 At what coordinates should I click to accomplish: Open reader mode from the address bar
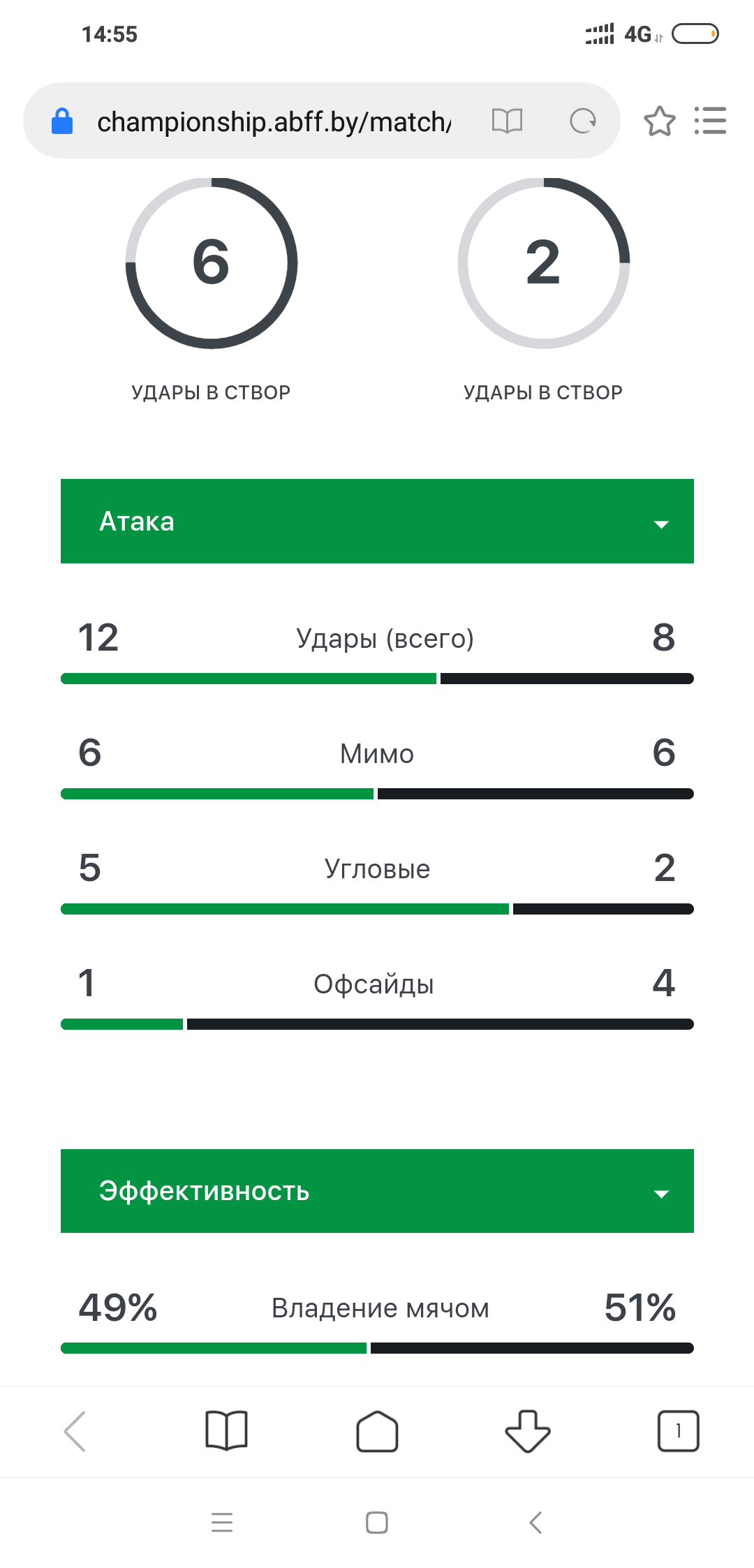click(507, 121)
